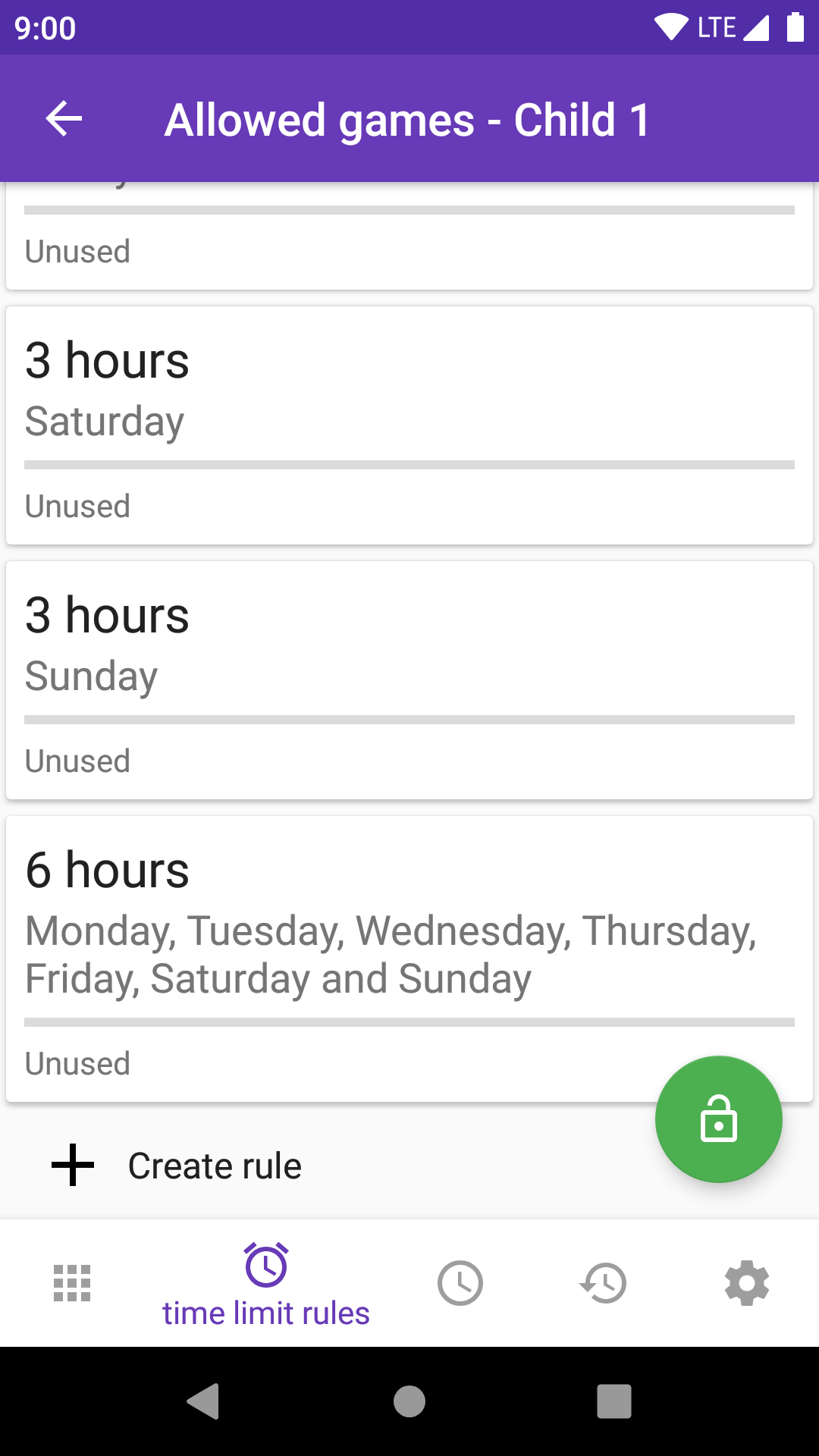Tap the system home button
Screen dimensions: 819x1456
point(409,1401)
